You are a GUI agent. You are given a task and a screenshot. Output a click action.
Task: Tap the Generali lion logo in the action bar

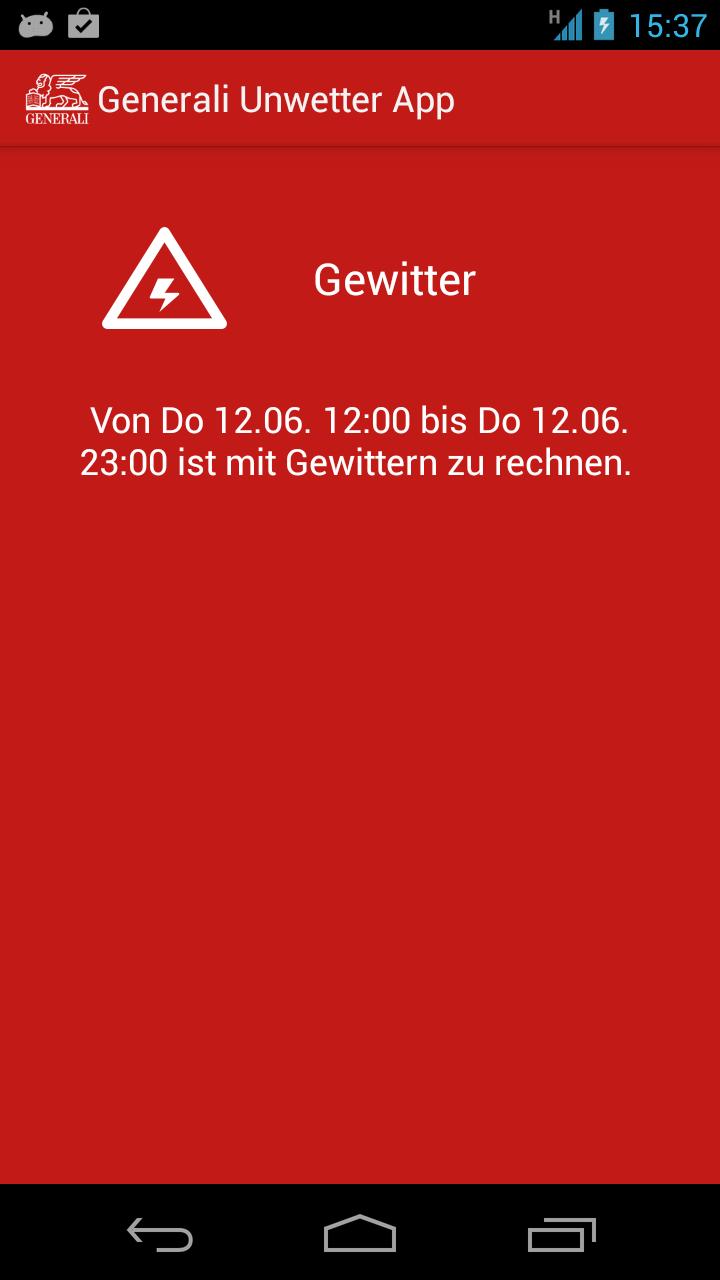[x=57, y=98]
